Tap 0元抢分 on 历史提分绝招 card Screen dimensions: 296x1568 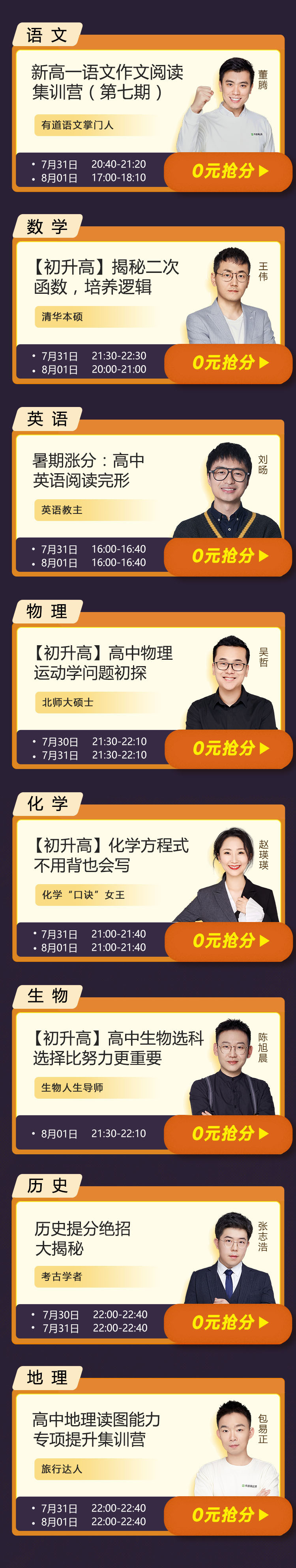point(229,1322)
